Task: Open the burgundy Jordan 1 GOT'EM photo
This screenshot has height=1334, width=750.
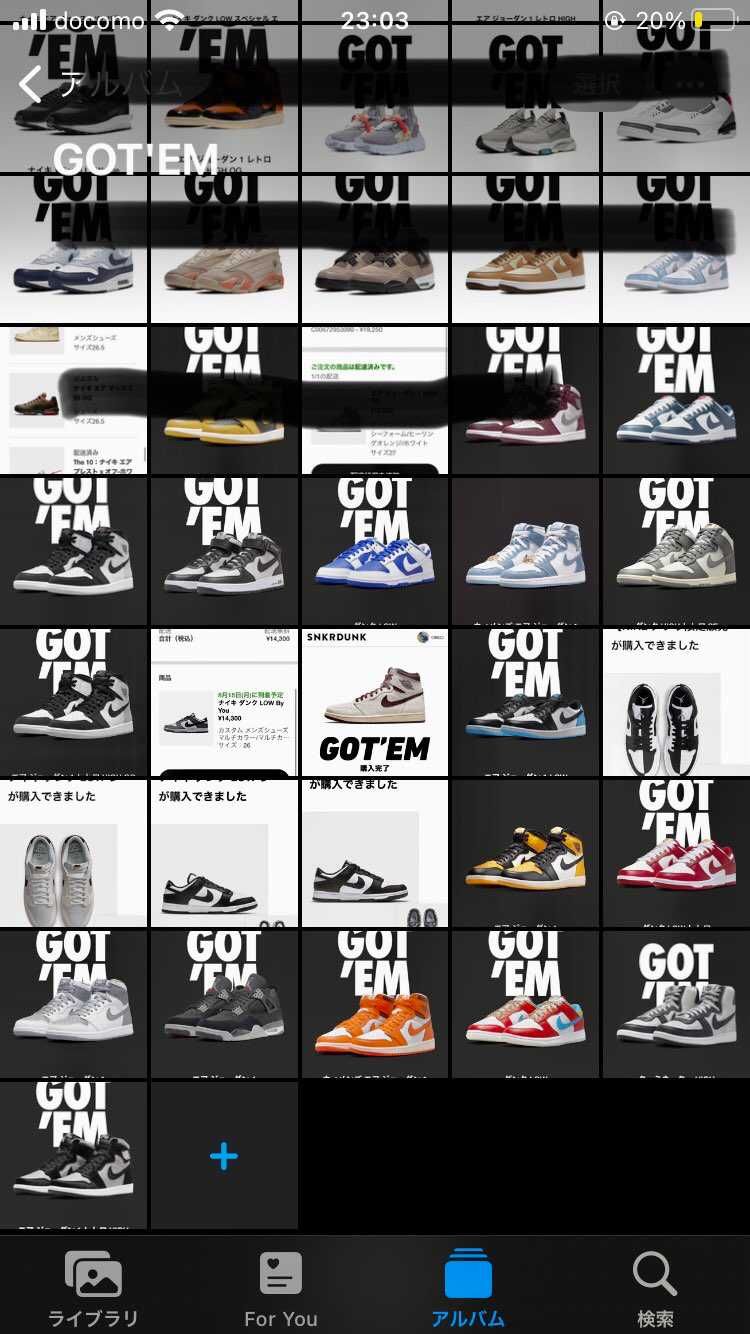Action: (x=525, y=400)
